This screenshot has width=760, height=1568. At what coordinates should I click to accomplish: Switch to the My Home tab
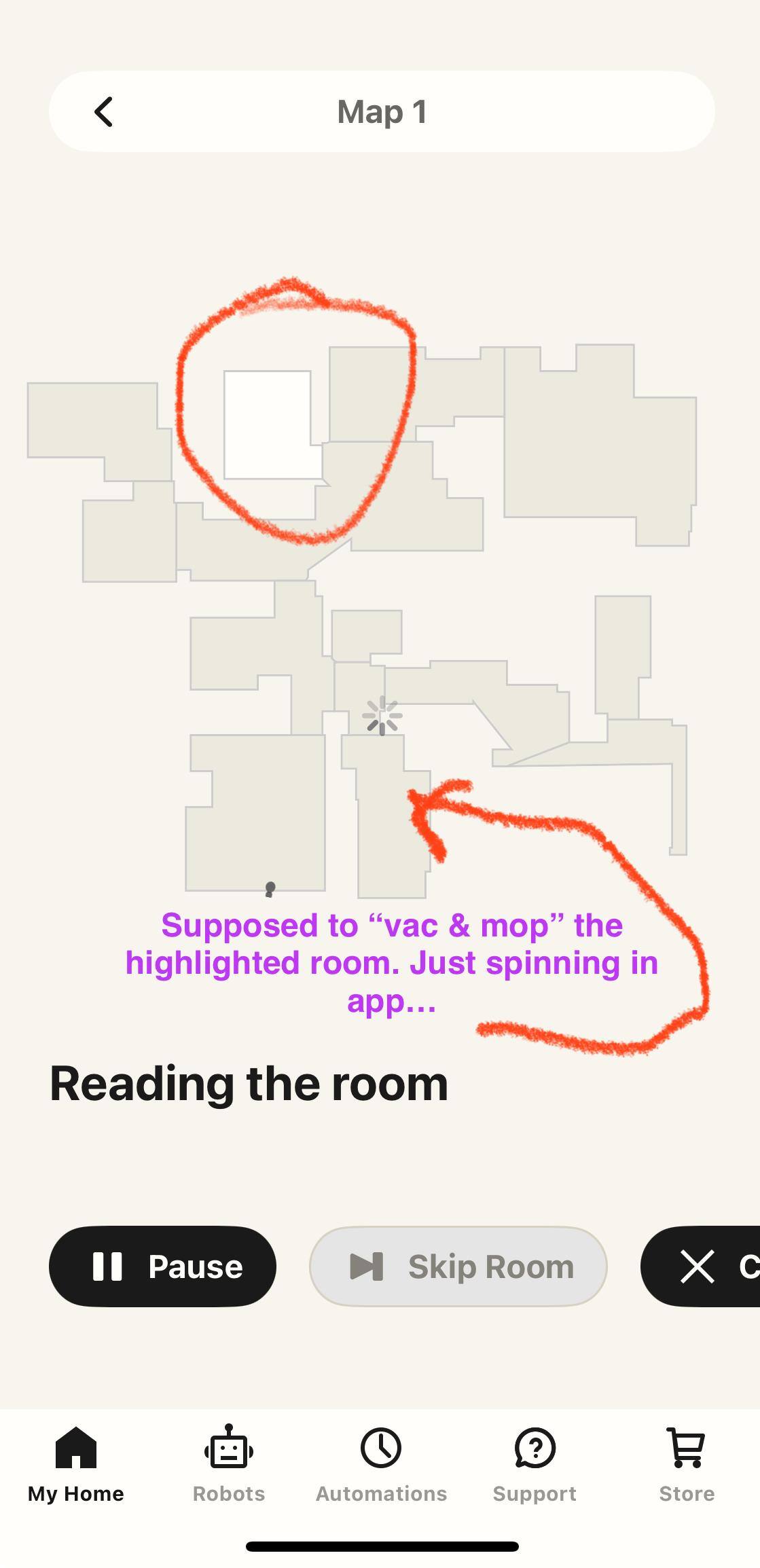pyautogui.click(x=76, y=1464)
